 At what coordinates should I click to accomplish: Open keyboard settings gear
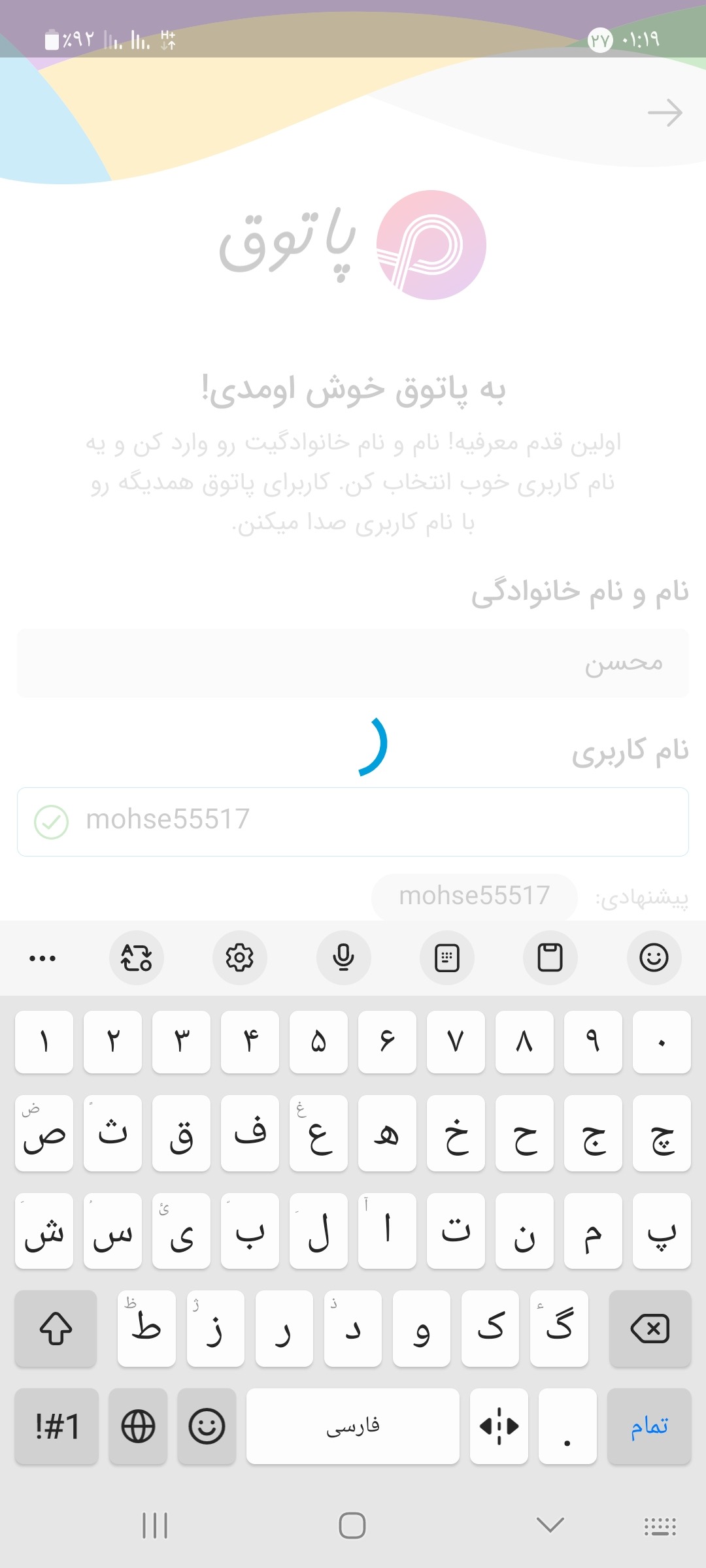pos(240,958)
